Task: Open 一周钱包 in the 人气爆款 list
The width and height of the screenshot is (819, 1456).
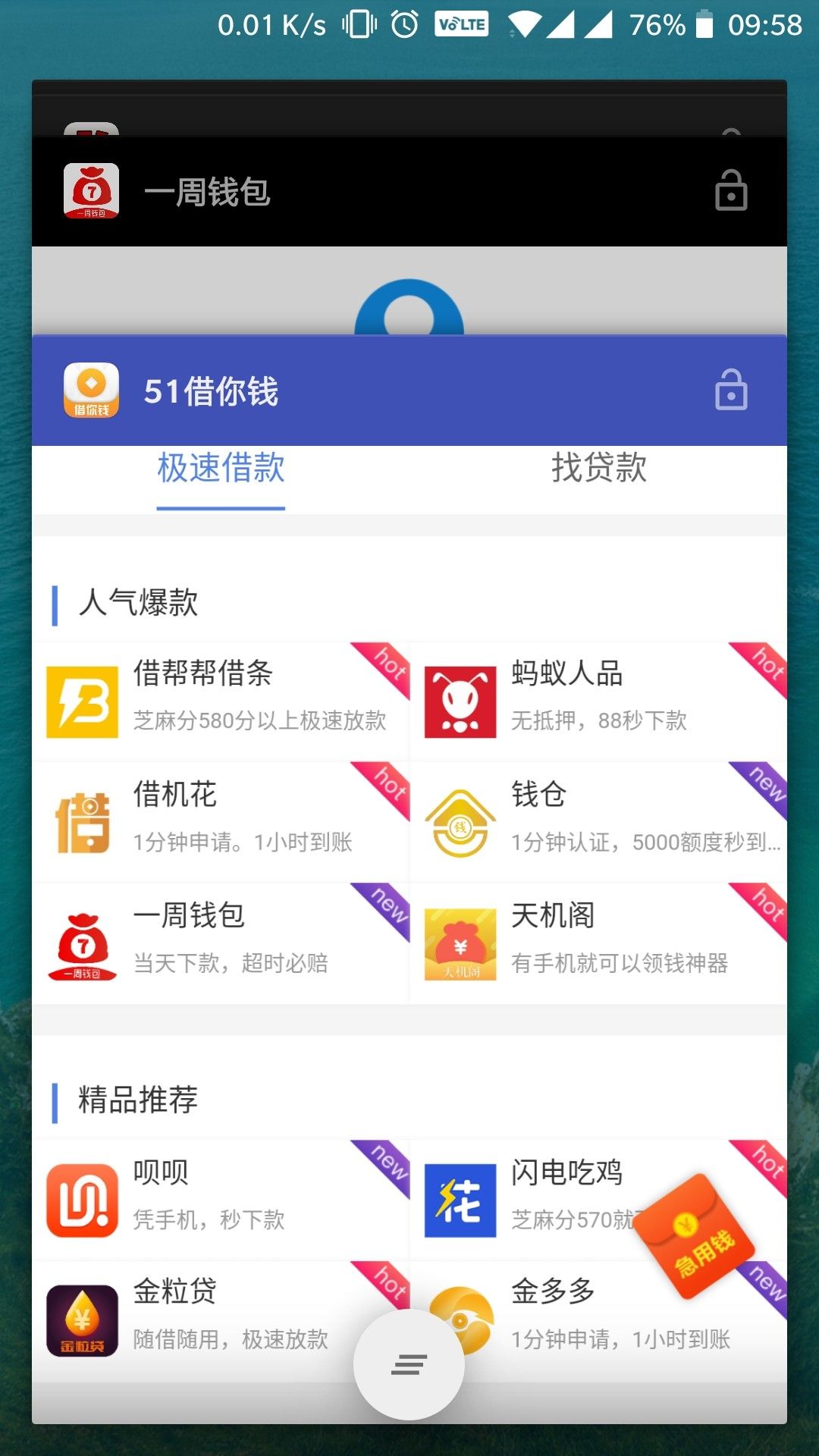Action: pos(221,944)
